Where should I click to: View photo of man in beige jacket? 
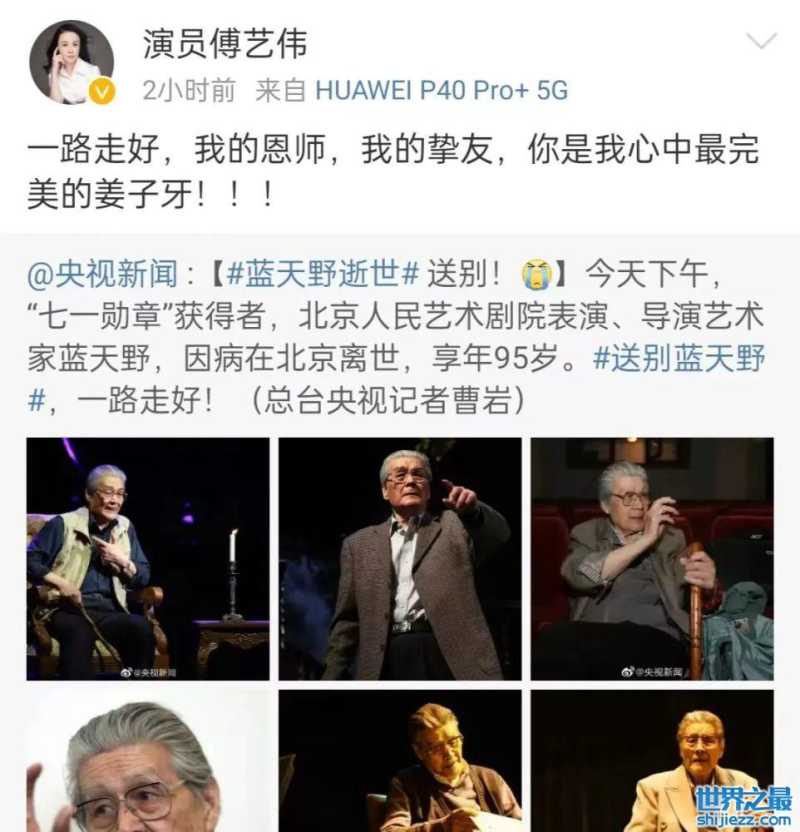[x=652, y=760]
